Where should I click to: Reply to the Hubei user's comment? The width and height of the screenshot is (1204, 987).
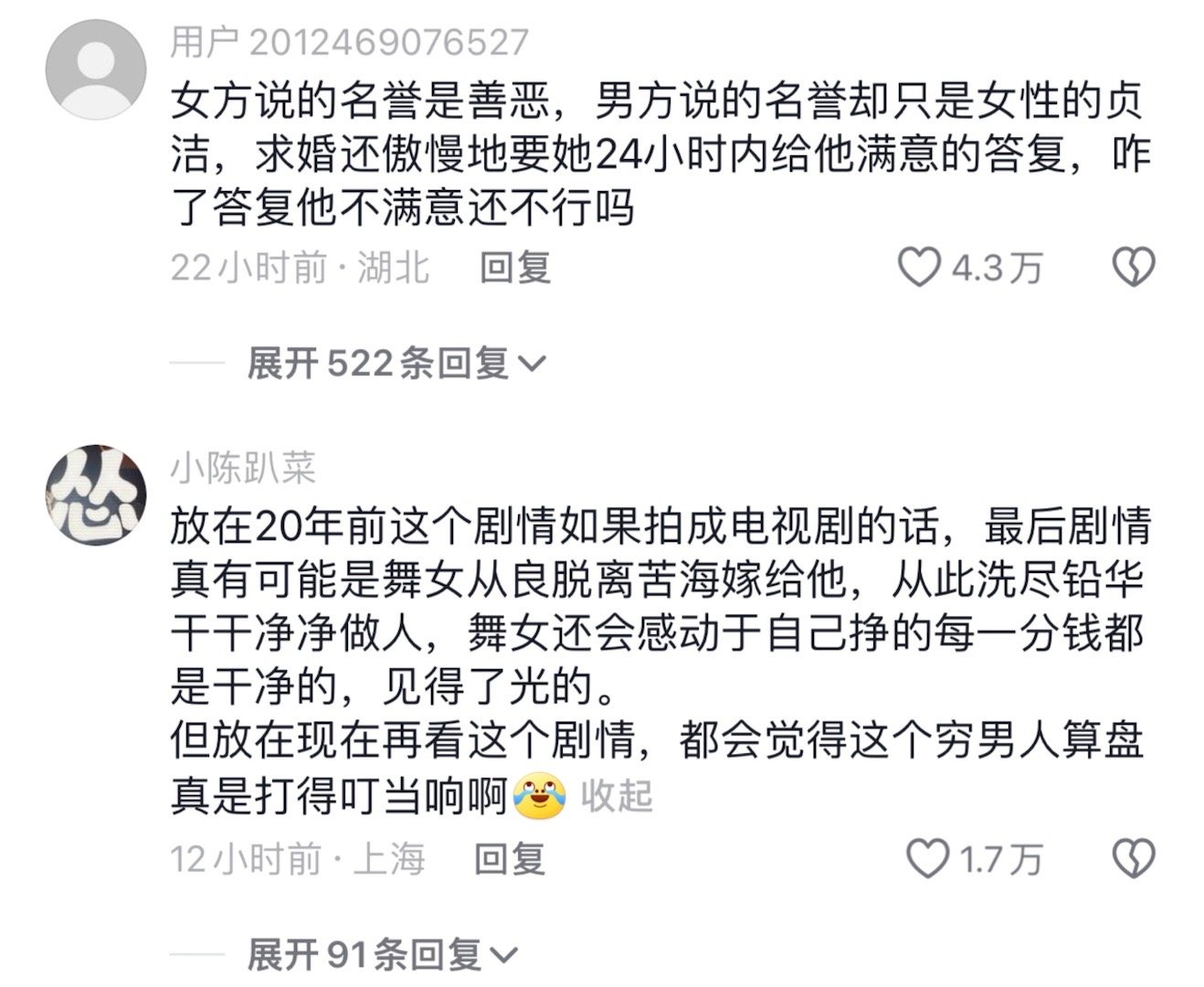pos(515,268)
